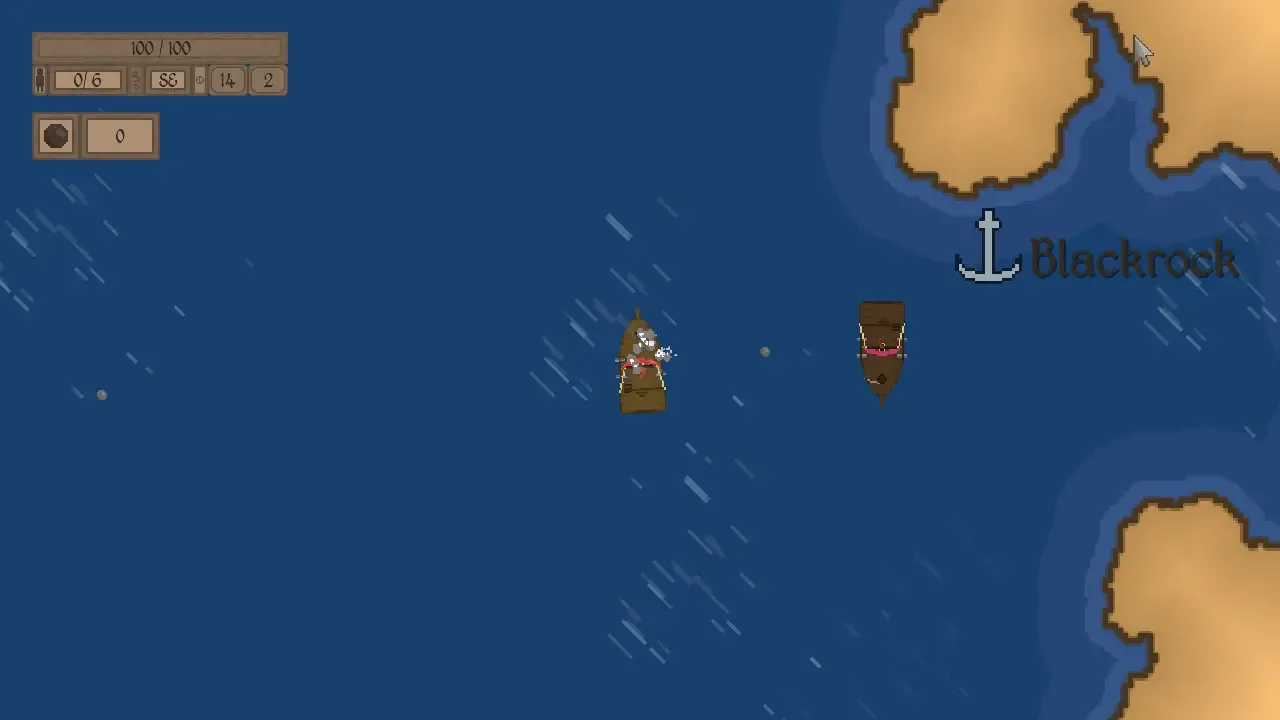Tap the Blackrock port anchor marker
This screenshot has height=720, width=1280.
(988, 247)
